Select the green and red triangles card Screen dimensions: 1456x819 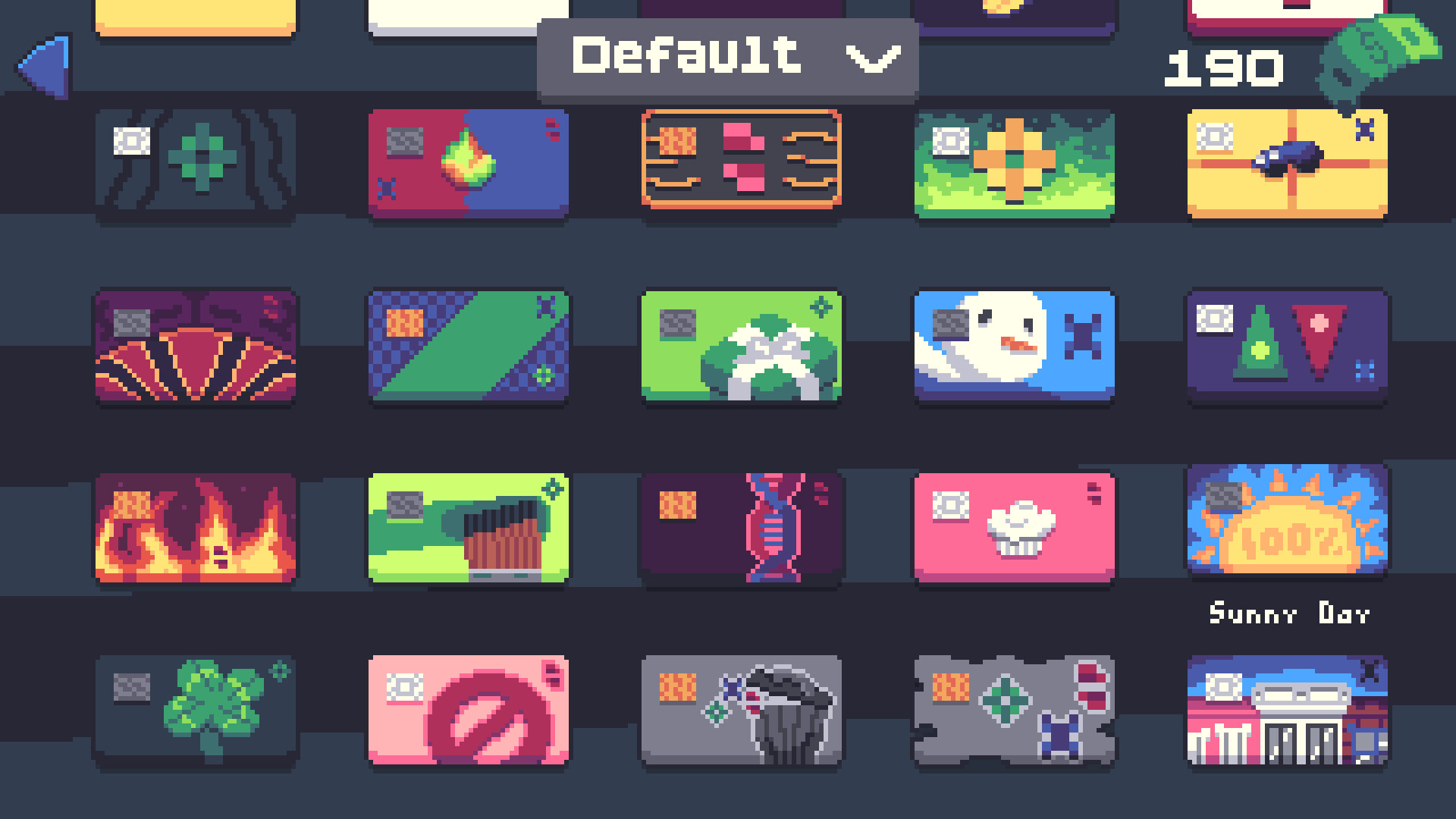[x=1287, y=346]
